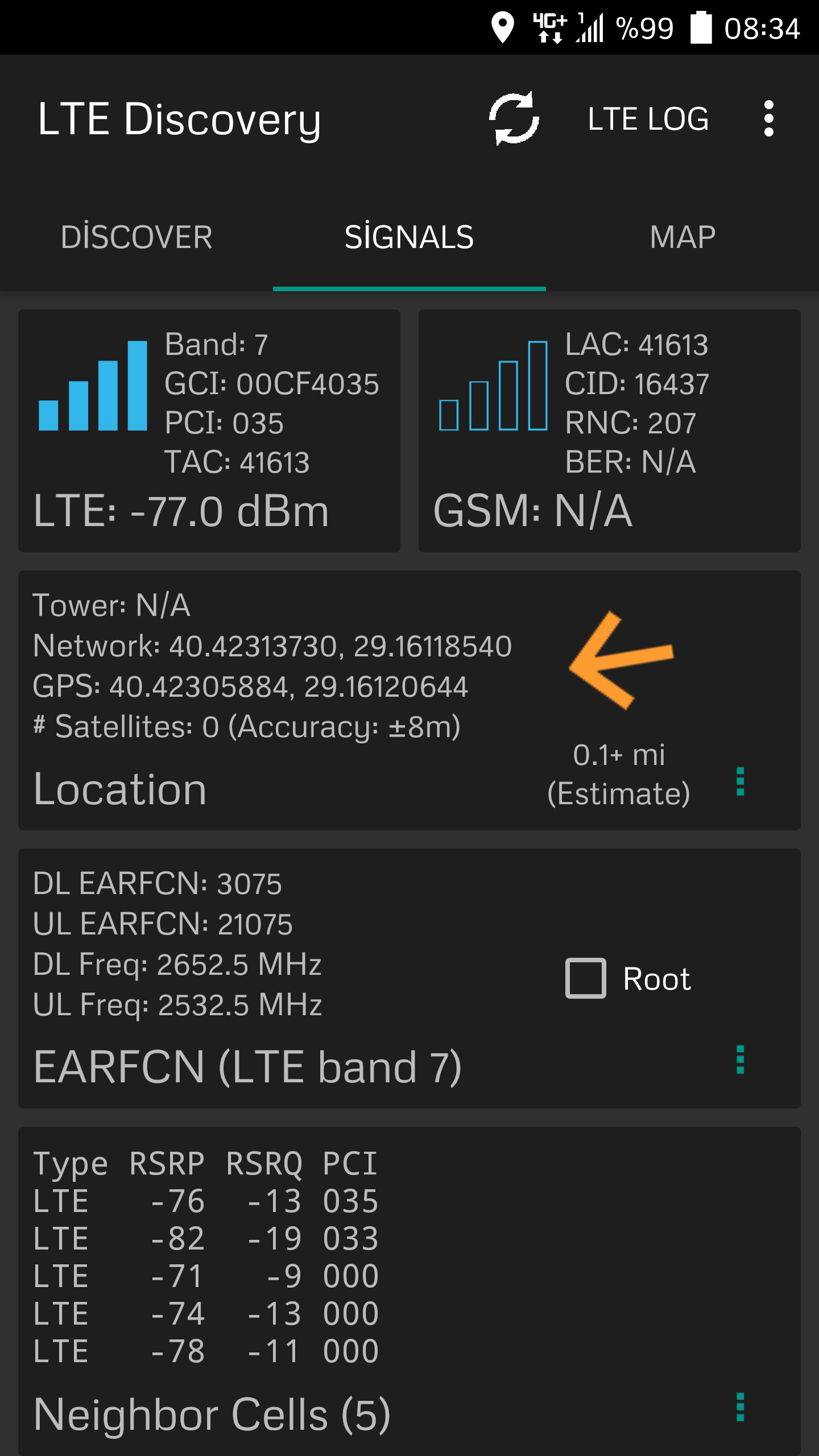Open the Neighbor Cells card's options menu
The width and height of the screenshot is (819, 1456).
[x=741, y=1407]
